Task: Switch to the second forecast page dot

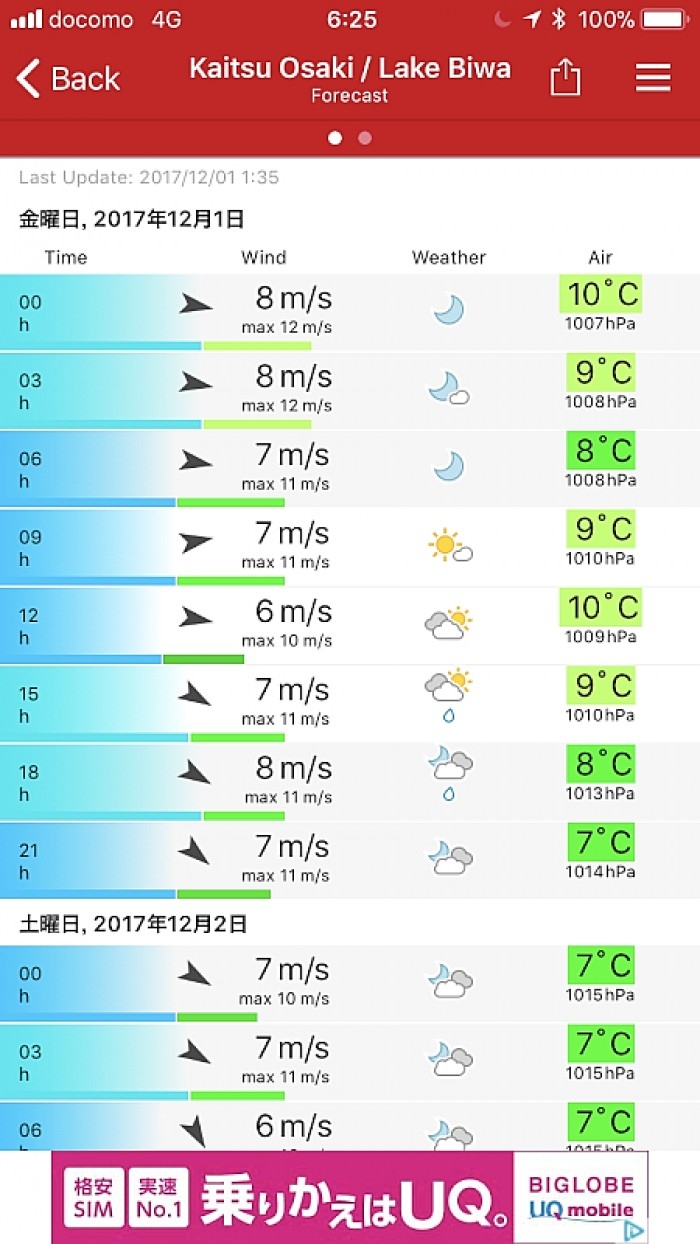Action: pyautogui.click(x=365, y=138)
